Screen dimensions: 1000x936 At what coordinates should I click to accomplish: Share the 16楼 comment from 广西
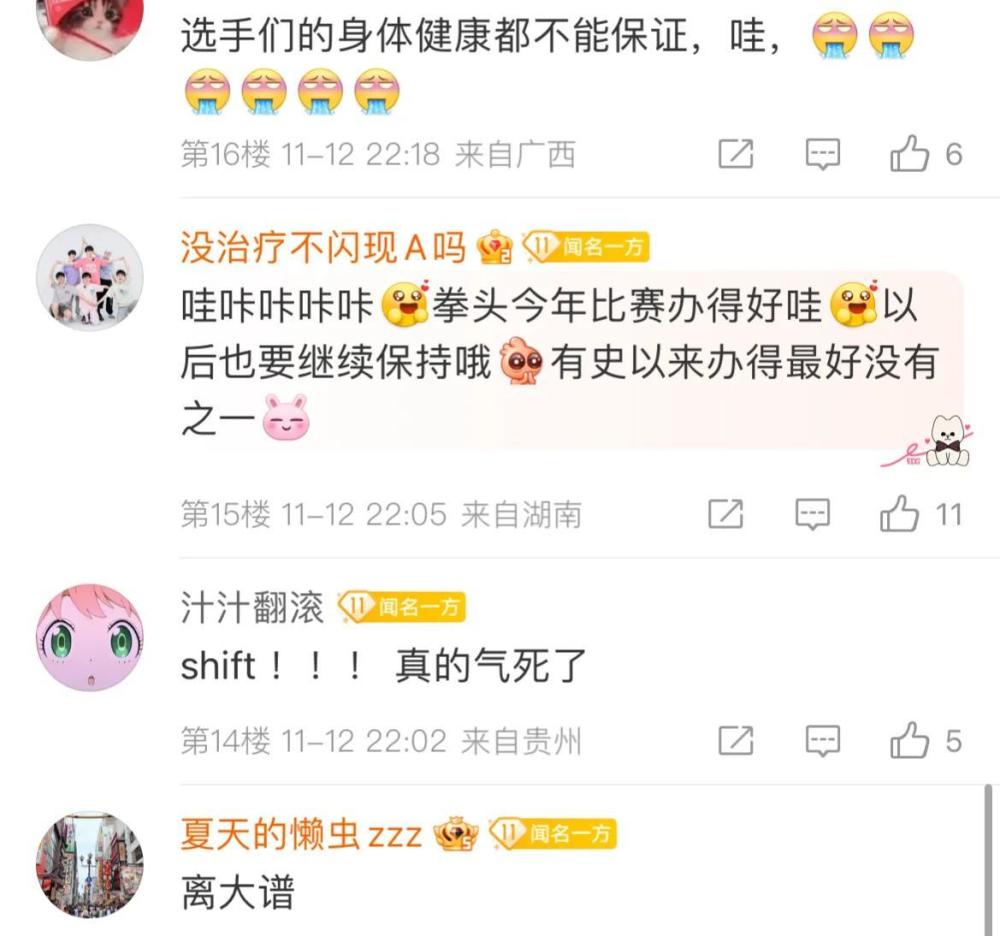736,155
